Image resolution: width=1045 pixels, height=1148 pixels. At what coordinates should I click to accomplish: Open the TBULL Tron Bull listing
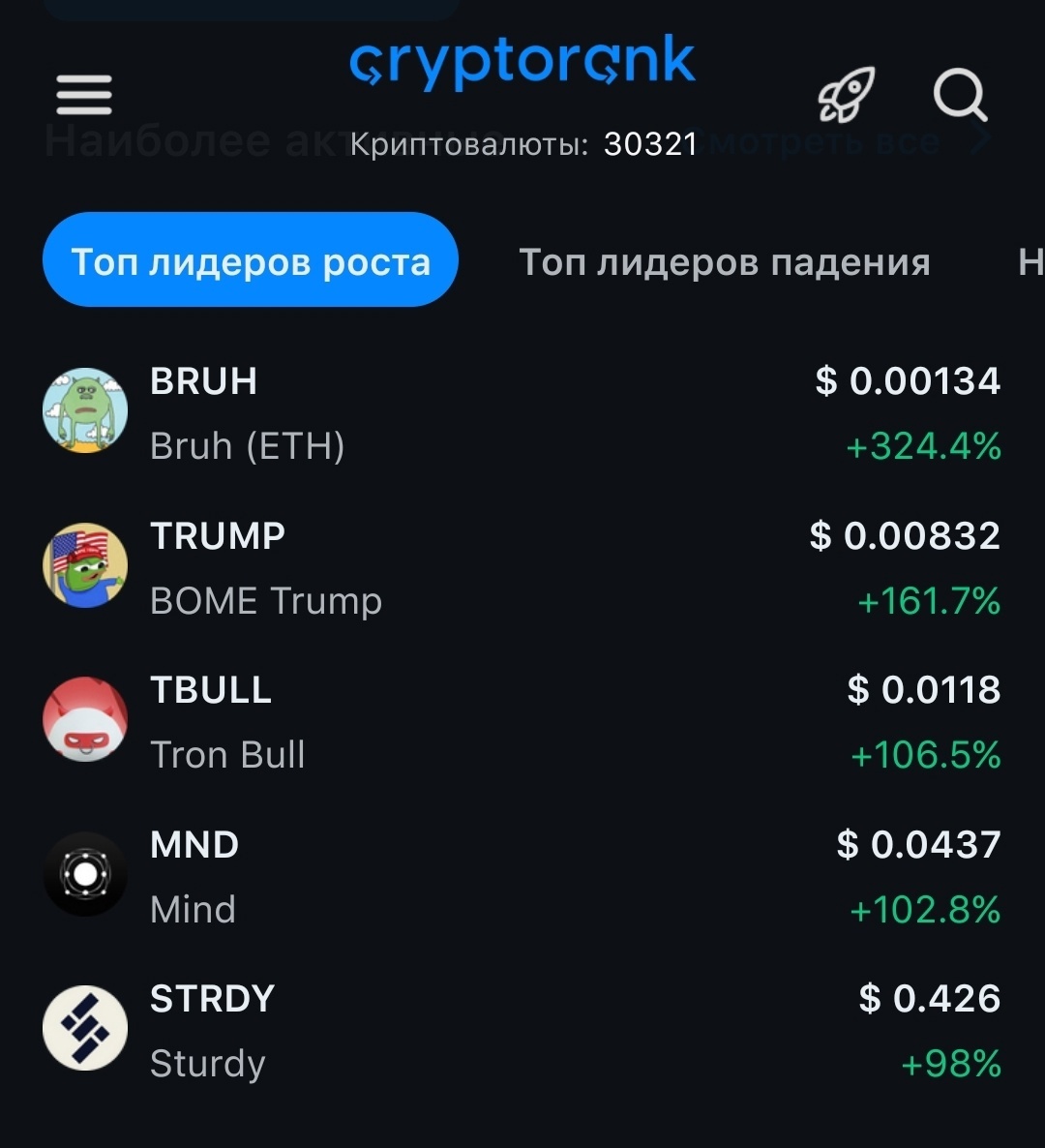tap(522, 722)
